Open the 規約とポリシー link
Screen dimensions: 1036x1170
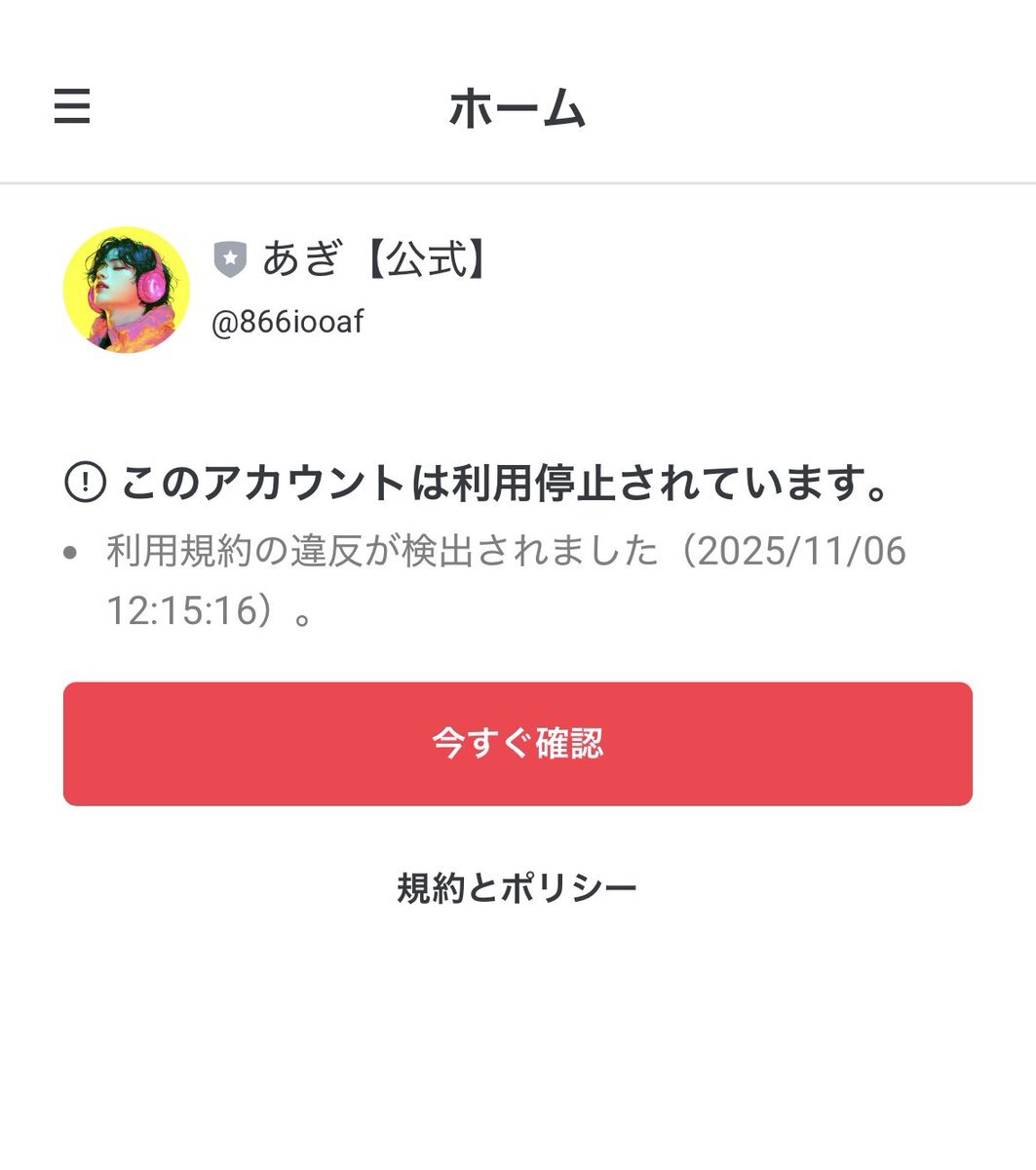click(517, 888)
